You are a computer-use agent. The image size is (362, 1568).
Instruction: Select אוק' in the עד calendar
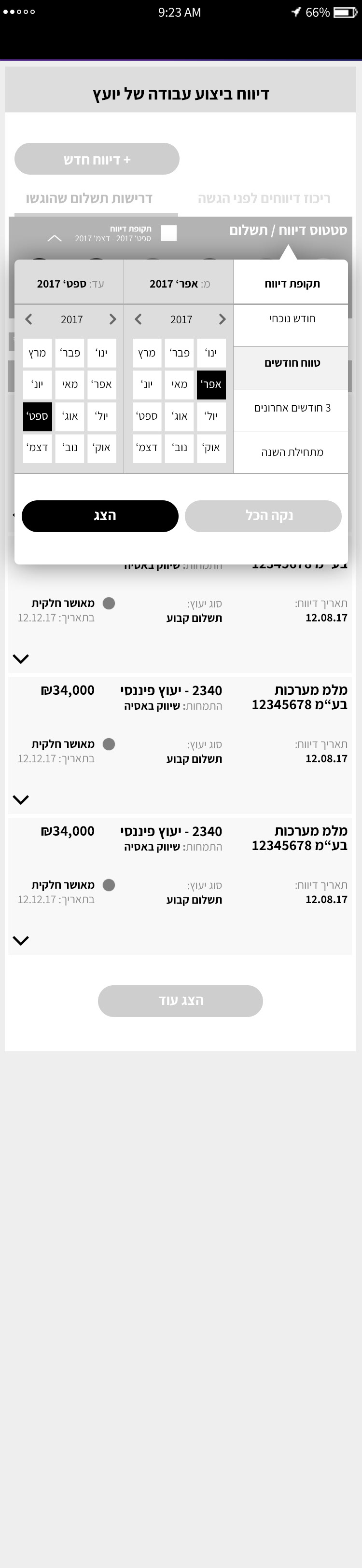pos(101,448)
